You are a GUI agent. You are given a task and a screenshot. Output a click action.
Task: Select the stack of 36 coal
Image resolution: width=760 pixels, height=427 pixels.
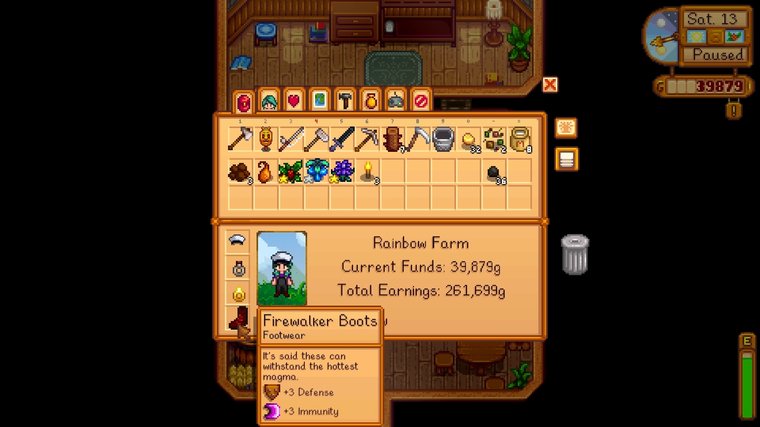(493, 172)
